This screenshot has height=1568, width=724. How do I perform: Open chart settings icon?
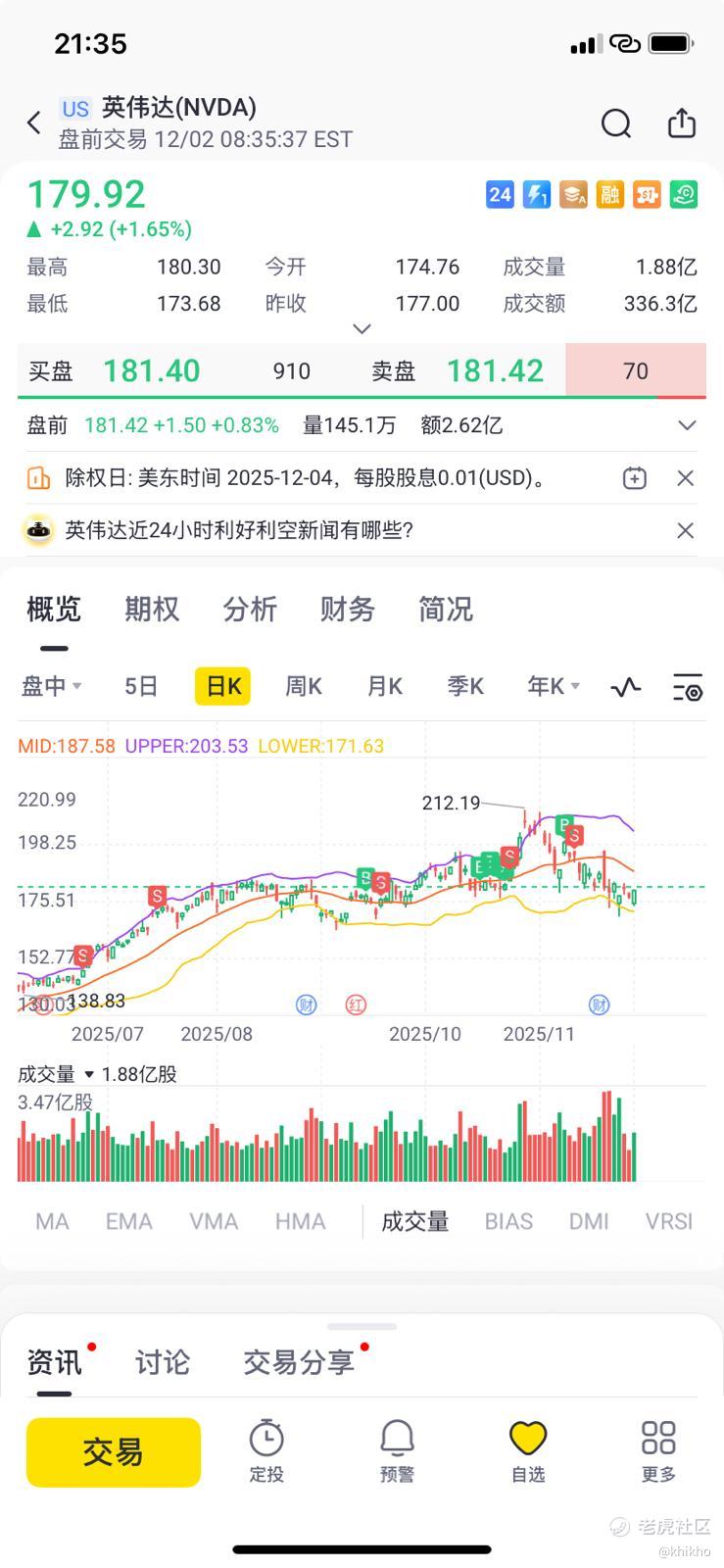pos(688,687)
